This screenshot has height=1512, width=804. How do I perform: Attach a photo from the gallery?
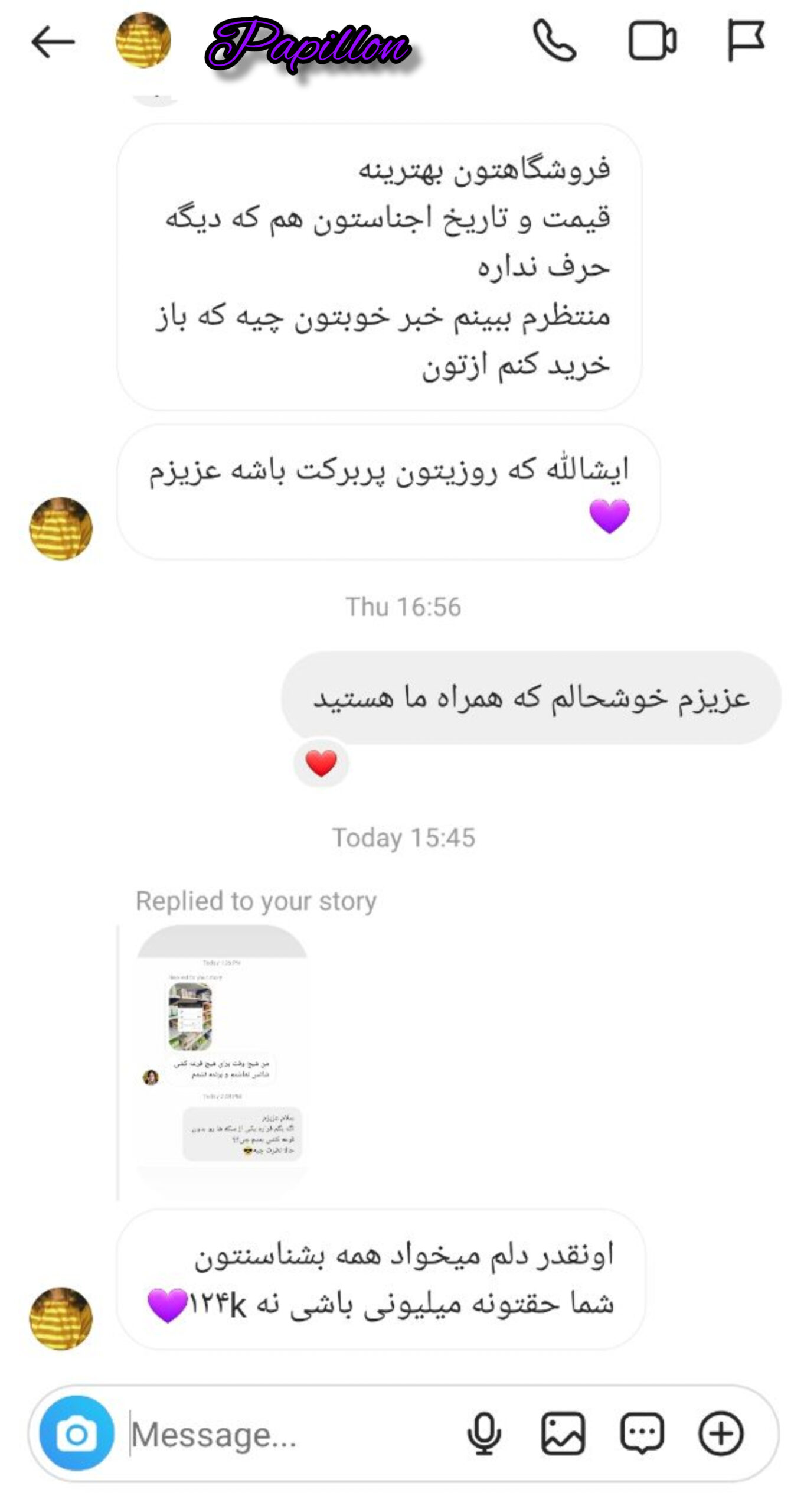563,1434
